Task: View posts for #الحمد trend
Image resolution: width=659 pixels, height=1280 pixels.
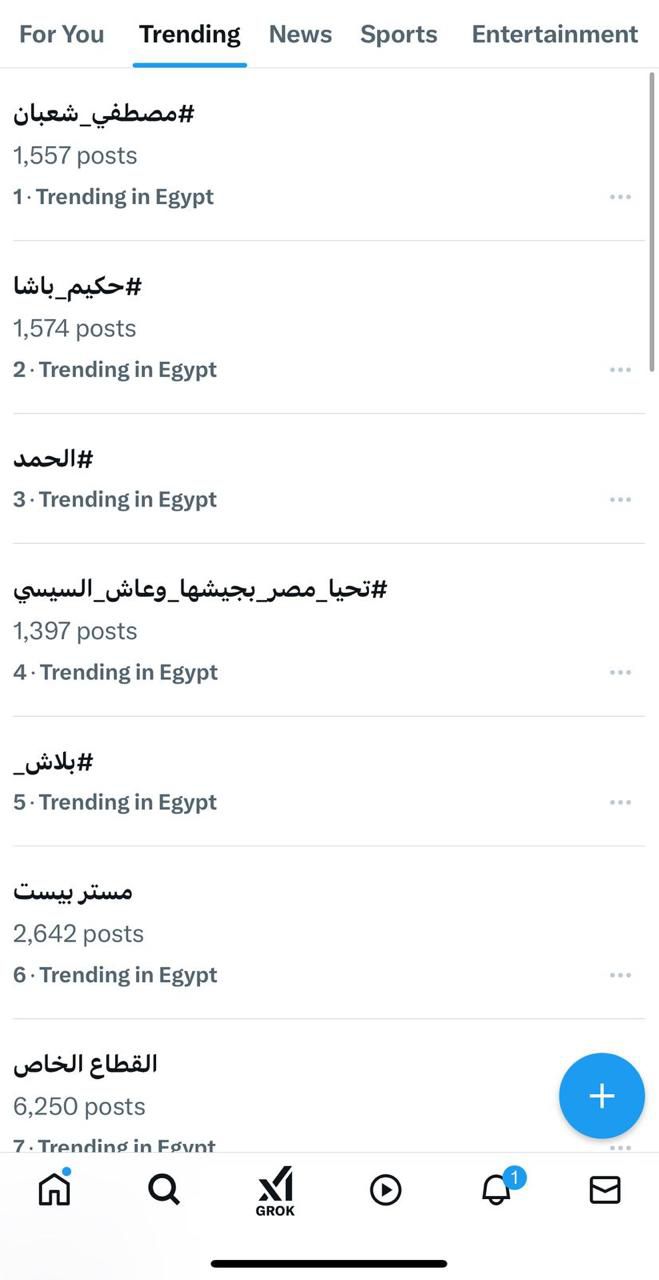Action: 53,460
